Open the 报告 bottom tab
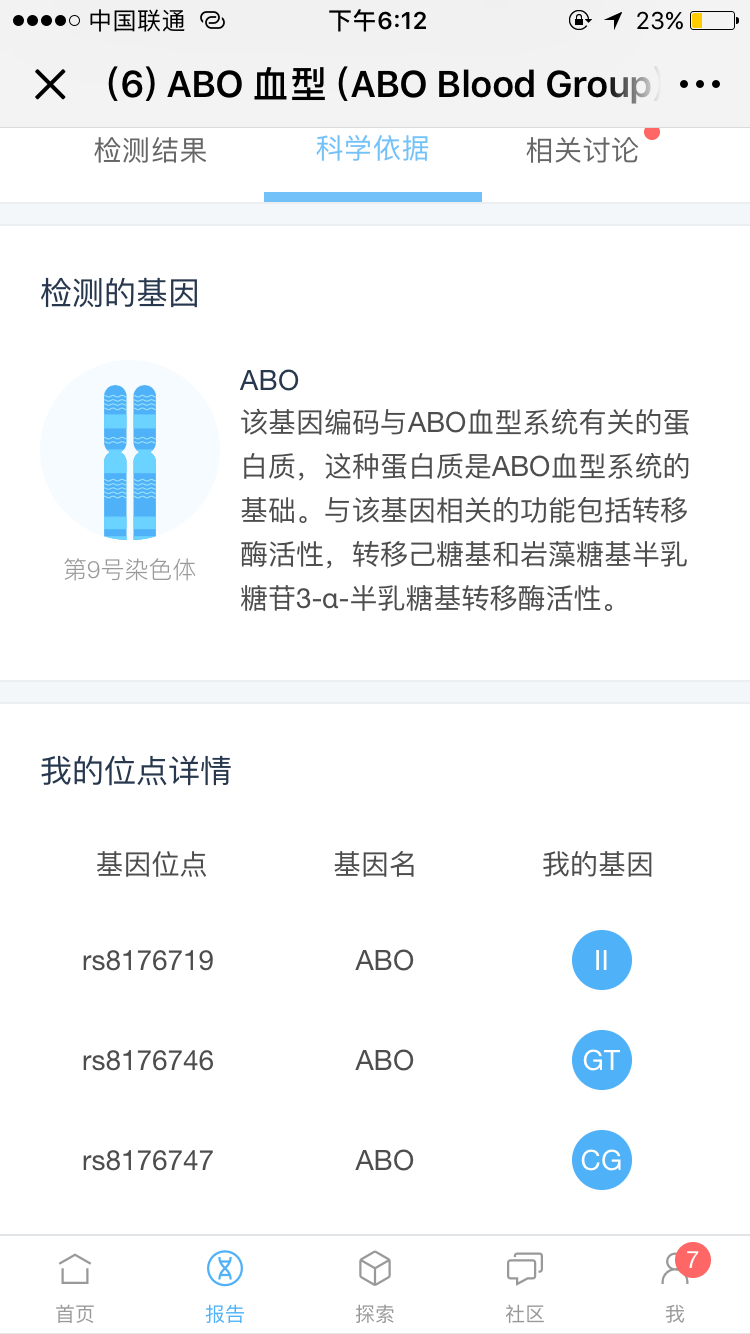 [225, 1285]
